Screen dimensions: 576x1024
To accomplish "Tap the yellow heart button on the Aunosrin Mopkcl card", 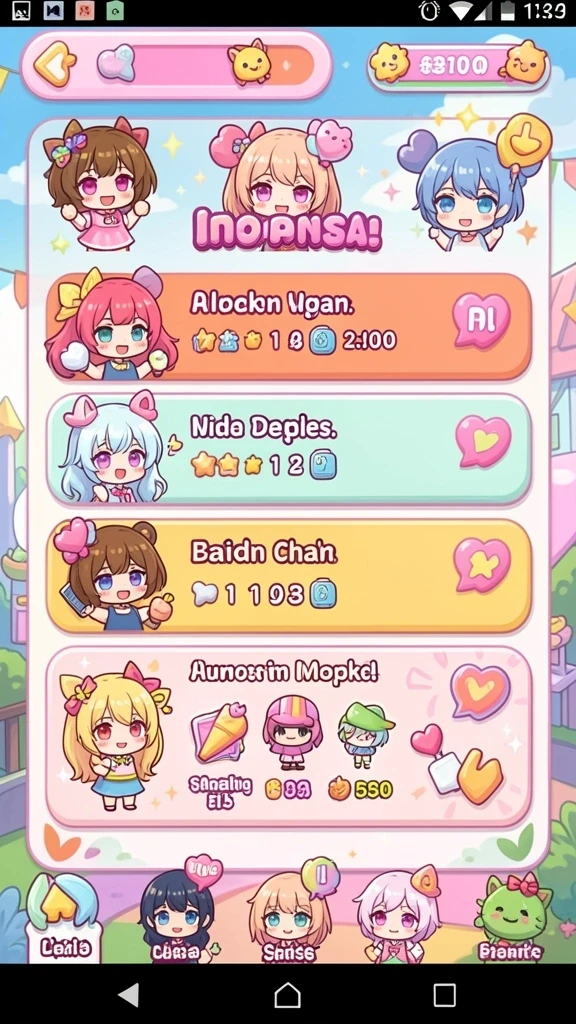I will 480,775.
